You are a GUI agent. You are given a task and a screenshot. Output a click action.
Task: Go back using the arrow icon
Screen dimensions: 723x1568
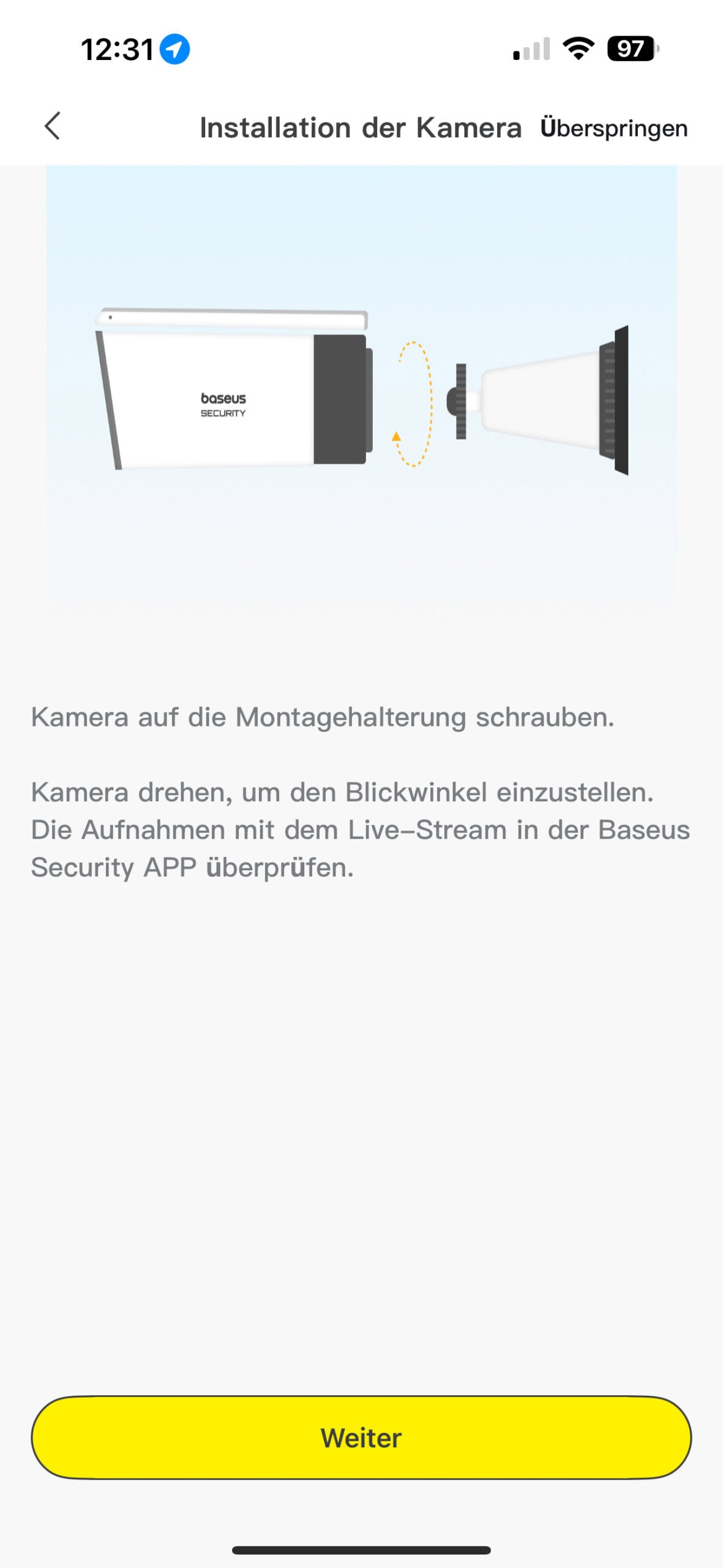pyautogui.click(x=53, y=126)
